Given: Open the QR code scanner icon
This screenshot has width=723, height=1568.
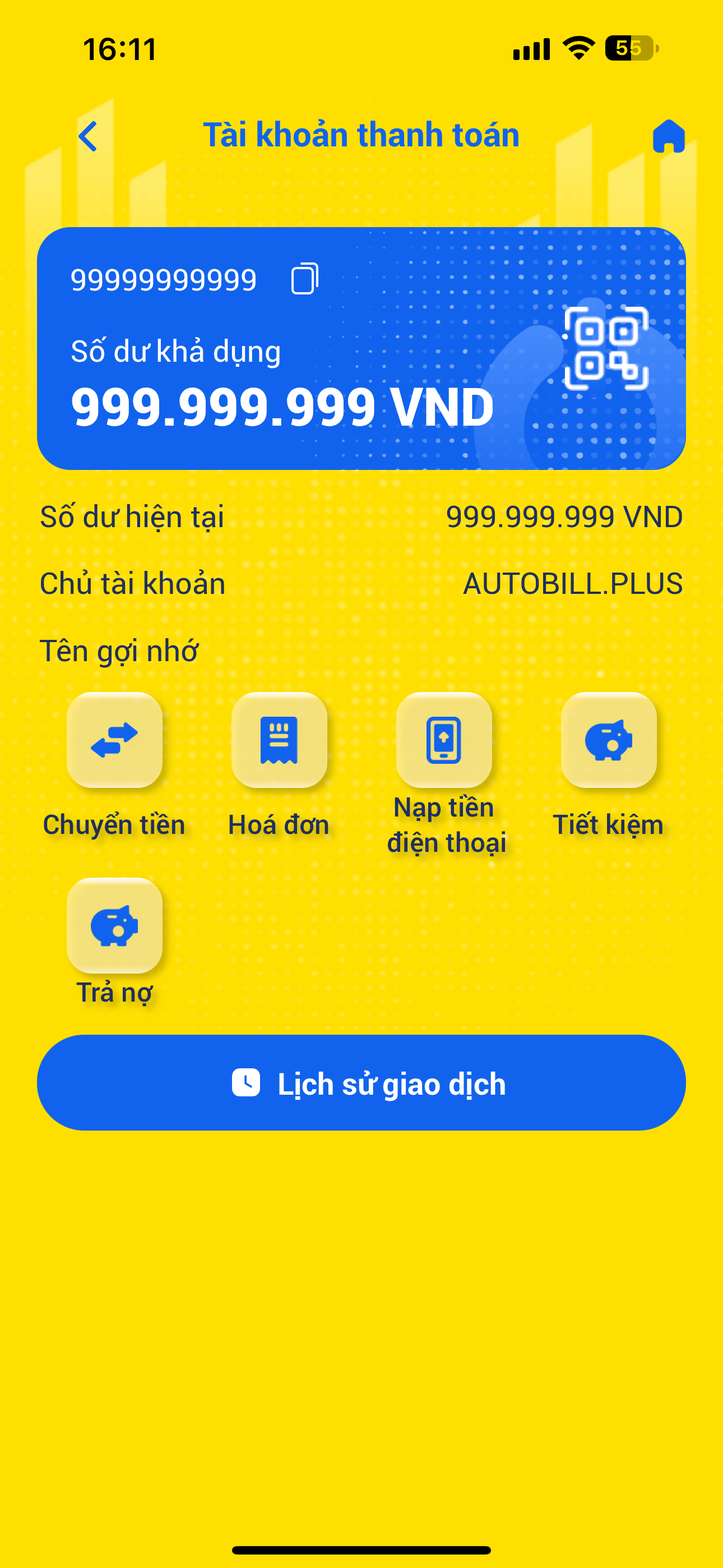Looking at the screenshot, I should coord(606,349).
